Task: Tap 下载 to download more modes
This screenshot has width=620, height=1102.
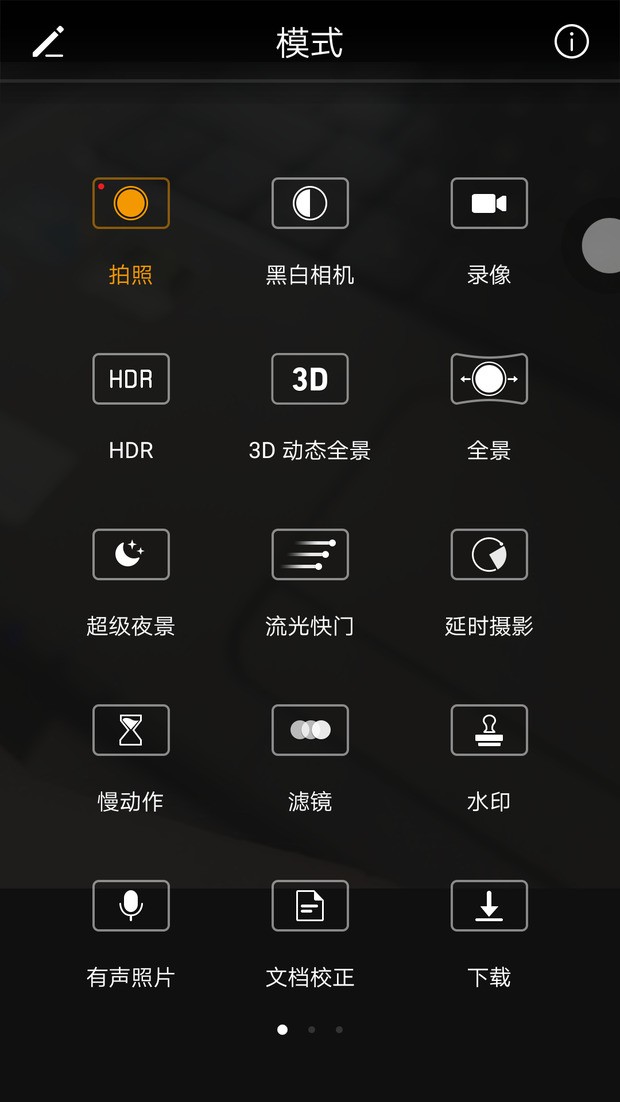Action: [489, 906]
